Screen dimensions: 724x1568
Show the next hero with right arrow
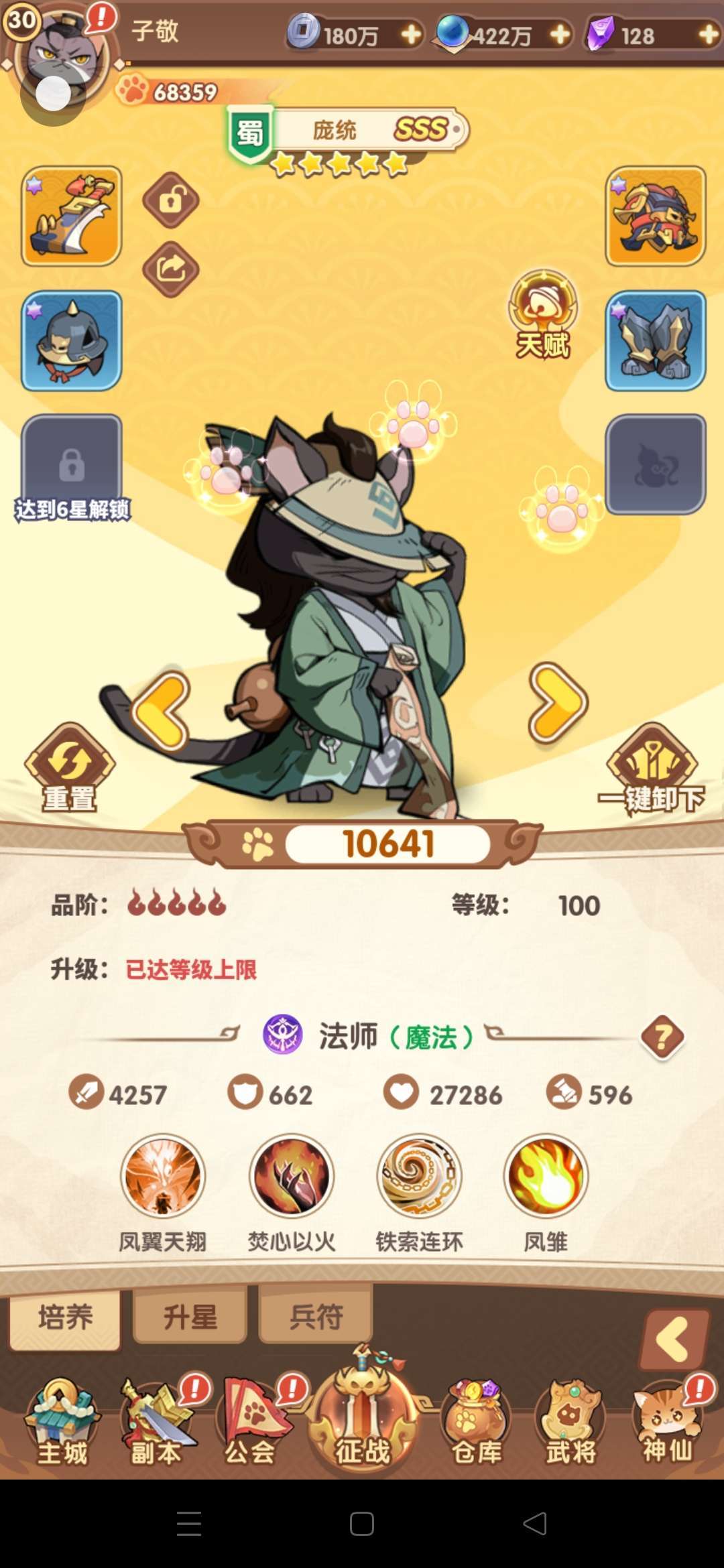(558, 703)
